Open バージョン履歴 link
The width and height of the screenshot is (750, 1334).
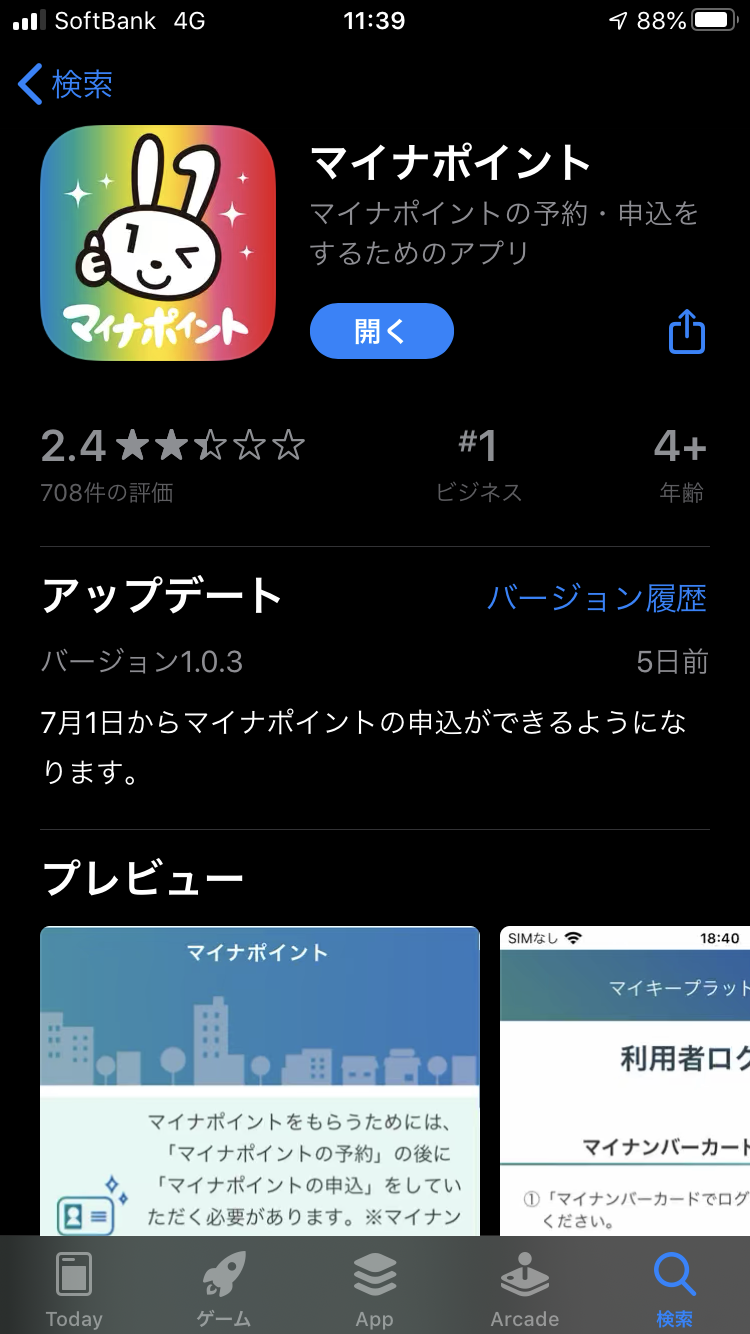coord(596,598)
